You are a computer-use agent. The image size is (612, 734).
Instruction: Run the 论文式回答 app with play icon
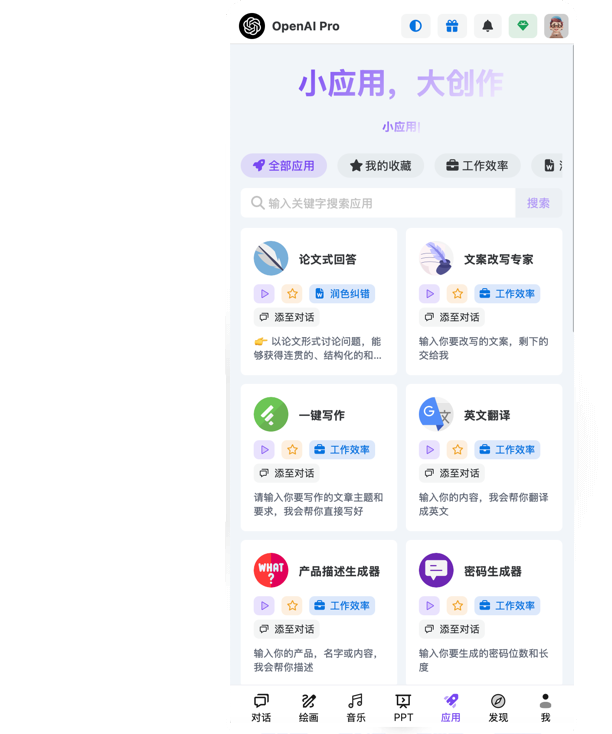[x=264, y=294]
